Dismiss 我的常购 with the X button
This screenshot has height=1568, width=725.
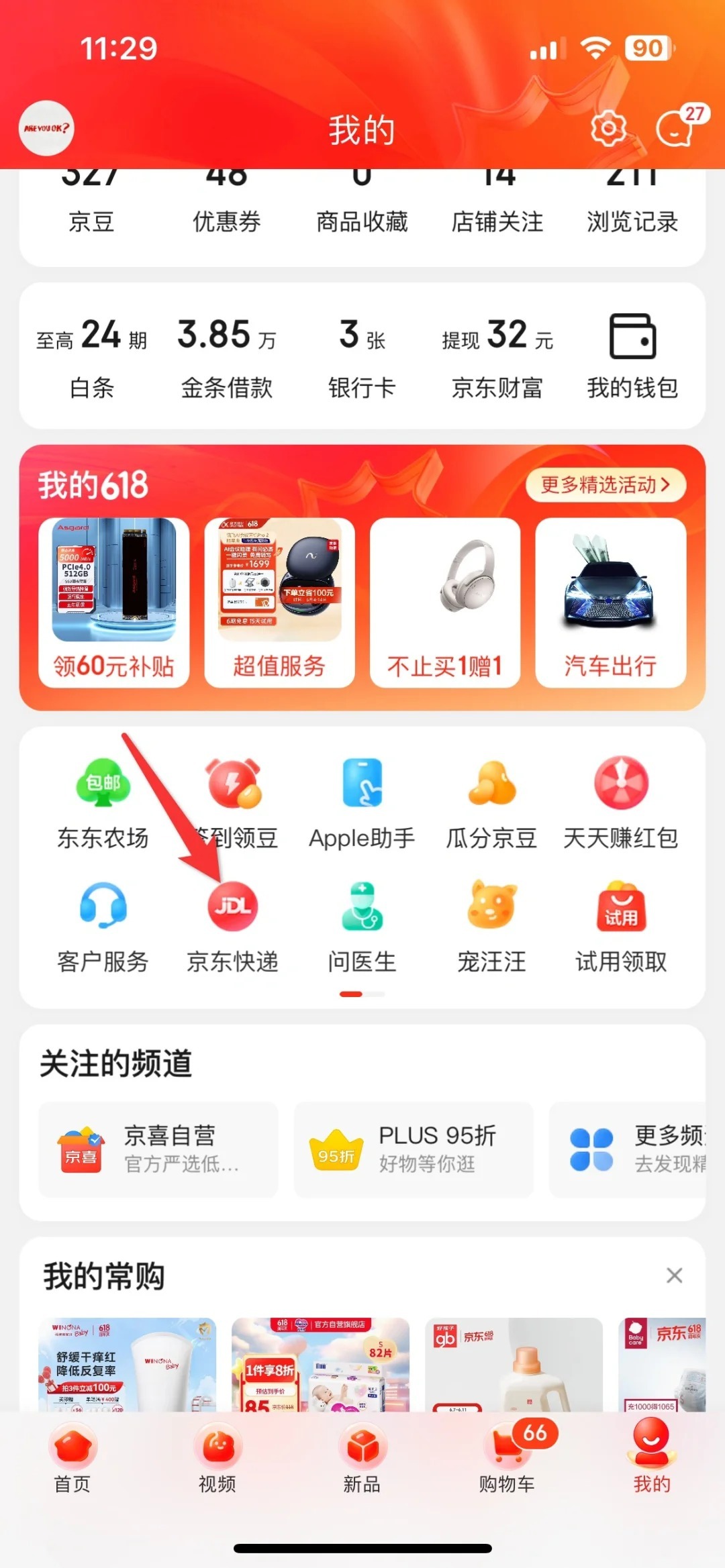pos(675,1275)
